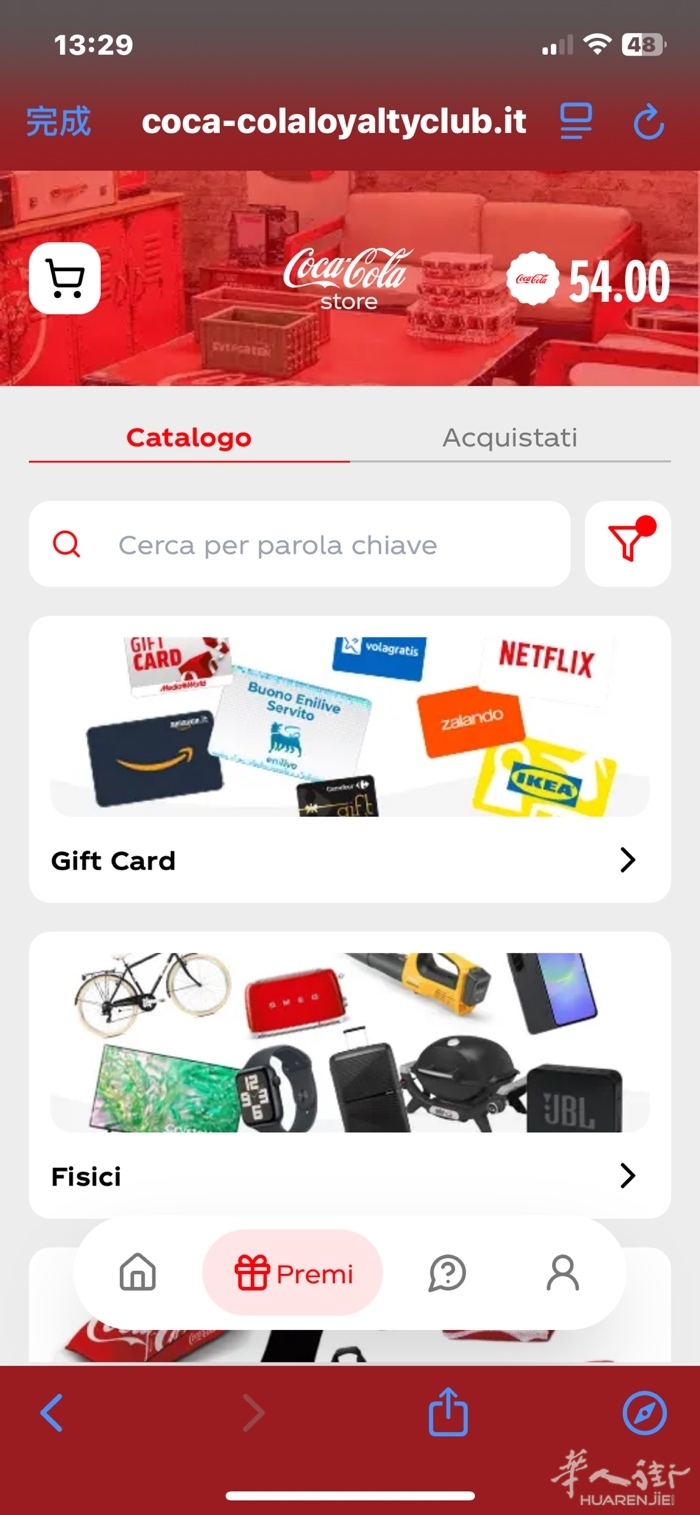Open page in Safari compass
The image size is (700, 1515).
644,1413
